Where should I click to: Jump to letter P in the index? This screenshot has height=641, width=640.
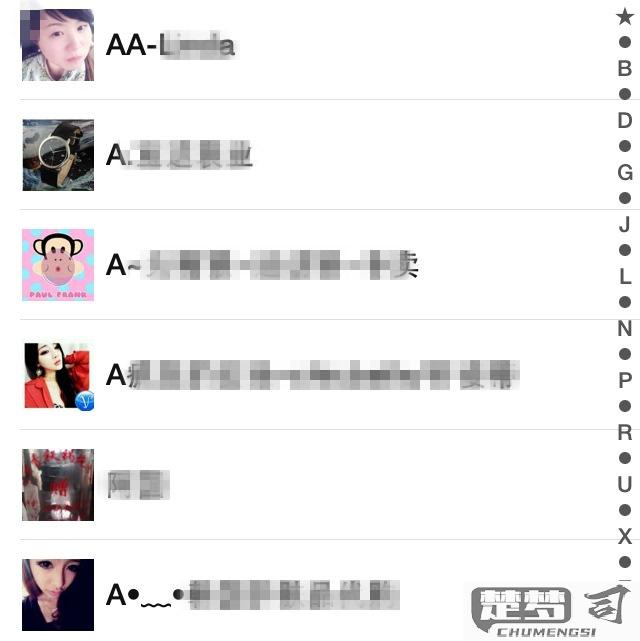coord(625,381)
